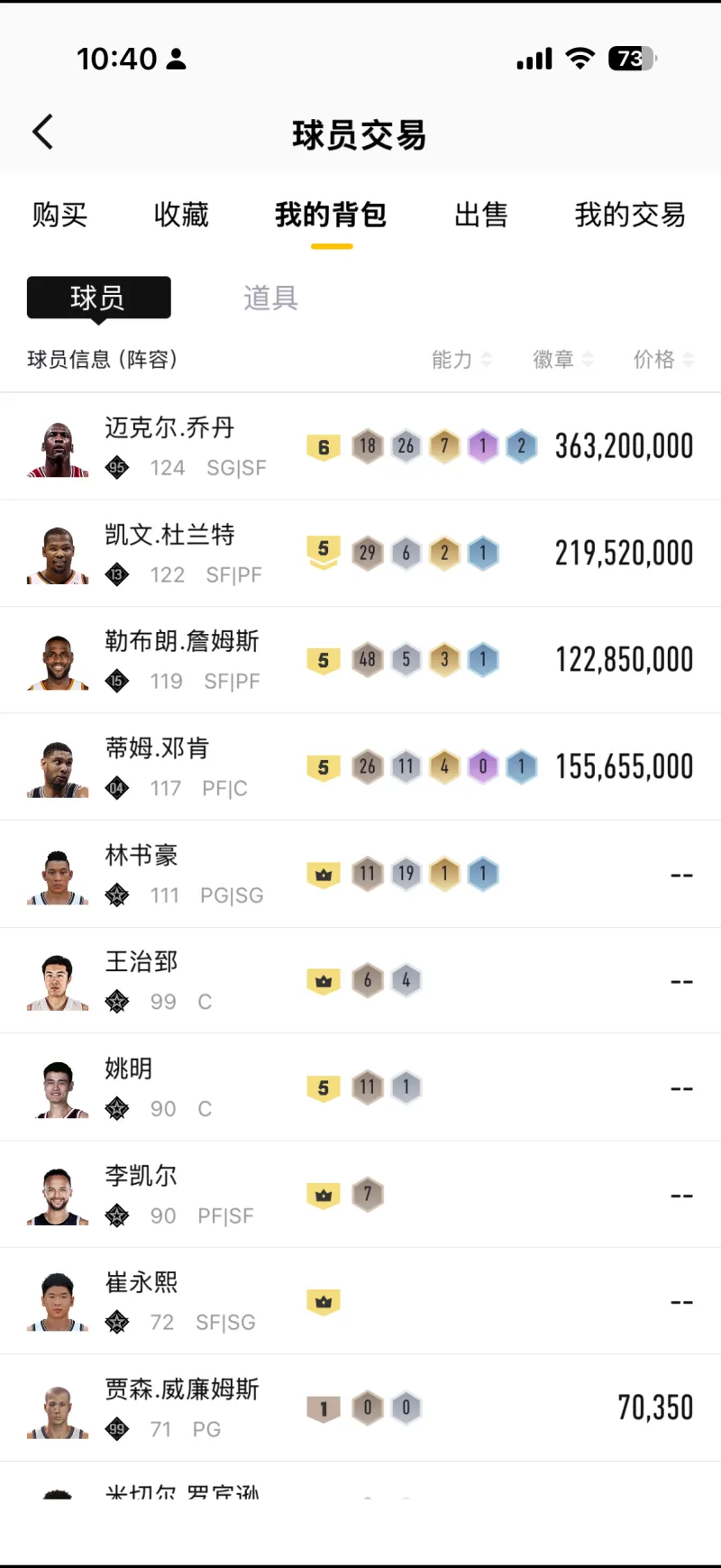Open 迈克尔.乔丹 player row
The image size is (721, 1568).
[360, 446]
